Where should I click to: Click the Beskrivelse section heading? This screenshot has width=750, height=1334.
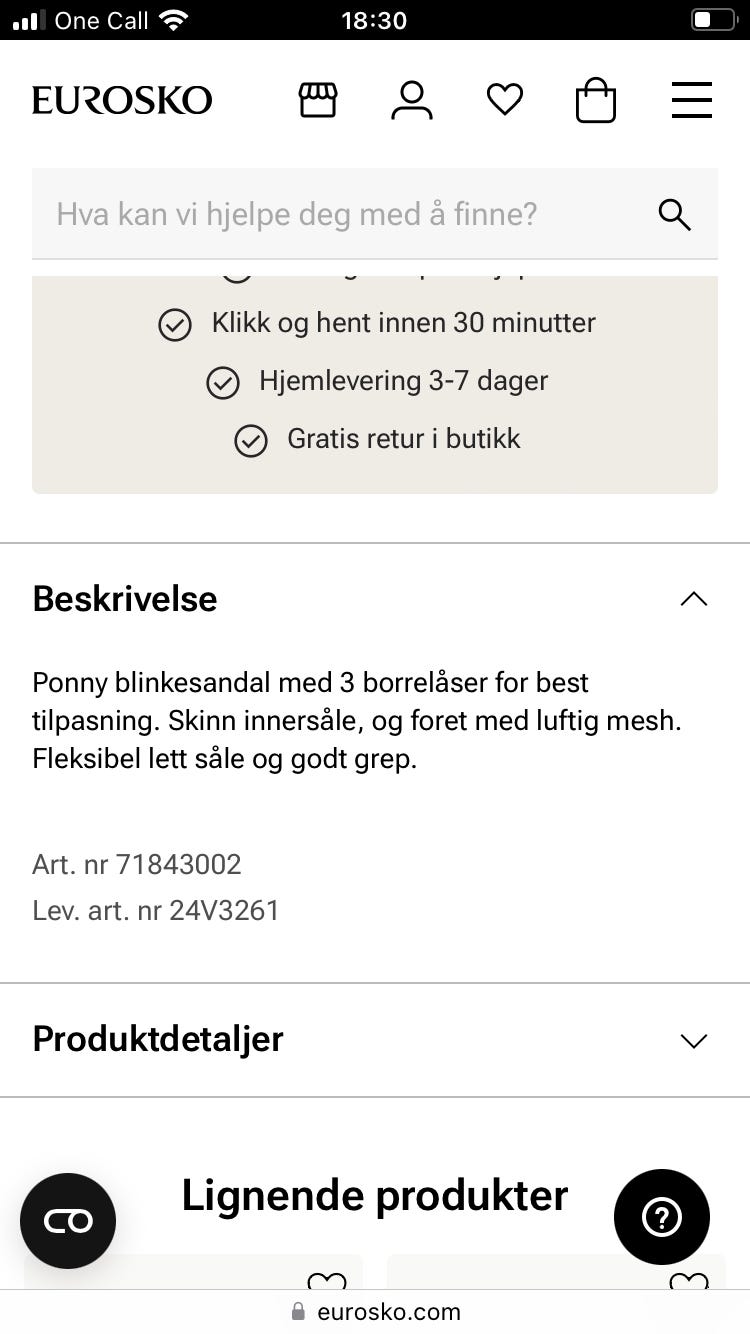[124, 598]
